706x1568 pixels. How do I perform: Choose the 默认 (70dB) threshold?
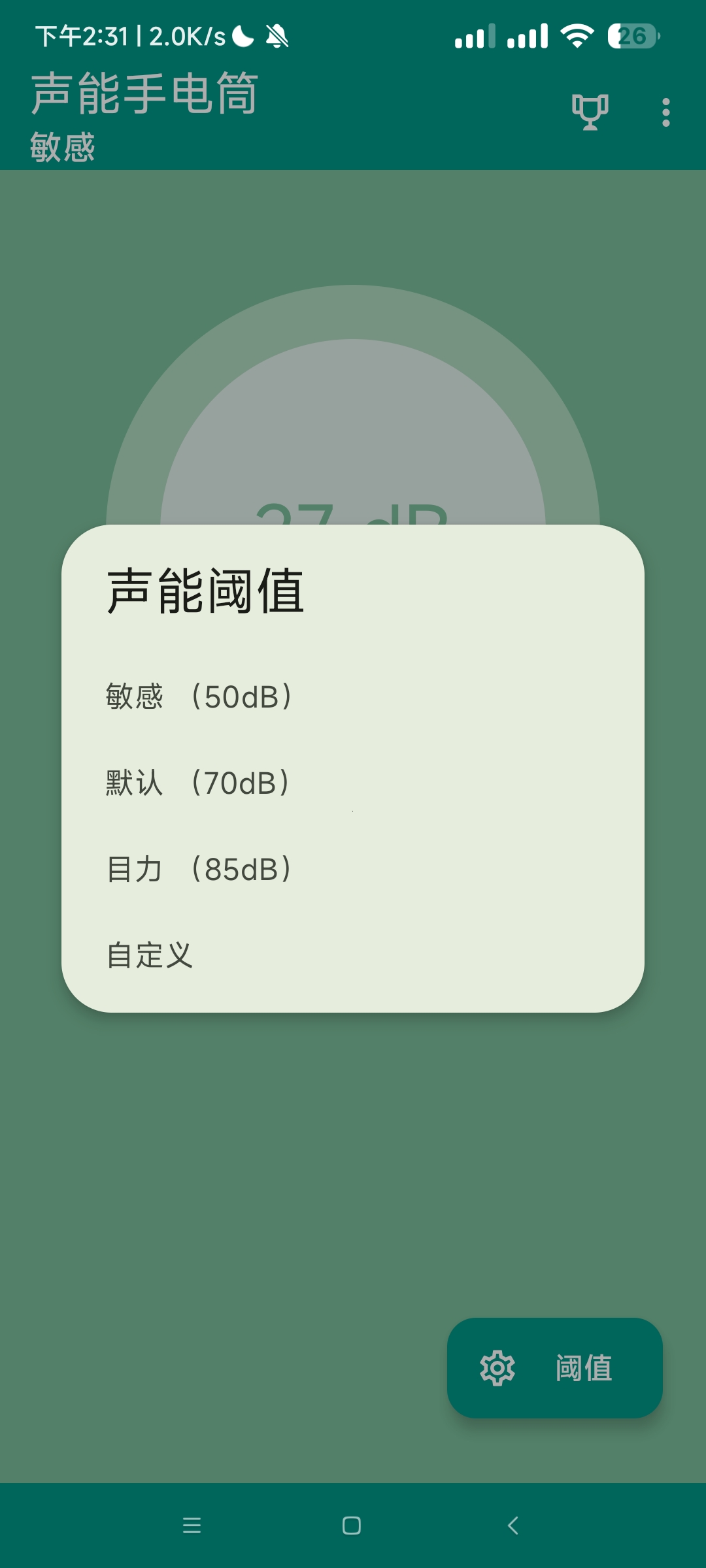[x=198, y=783]
